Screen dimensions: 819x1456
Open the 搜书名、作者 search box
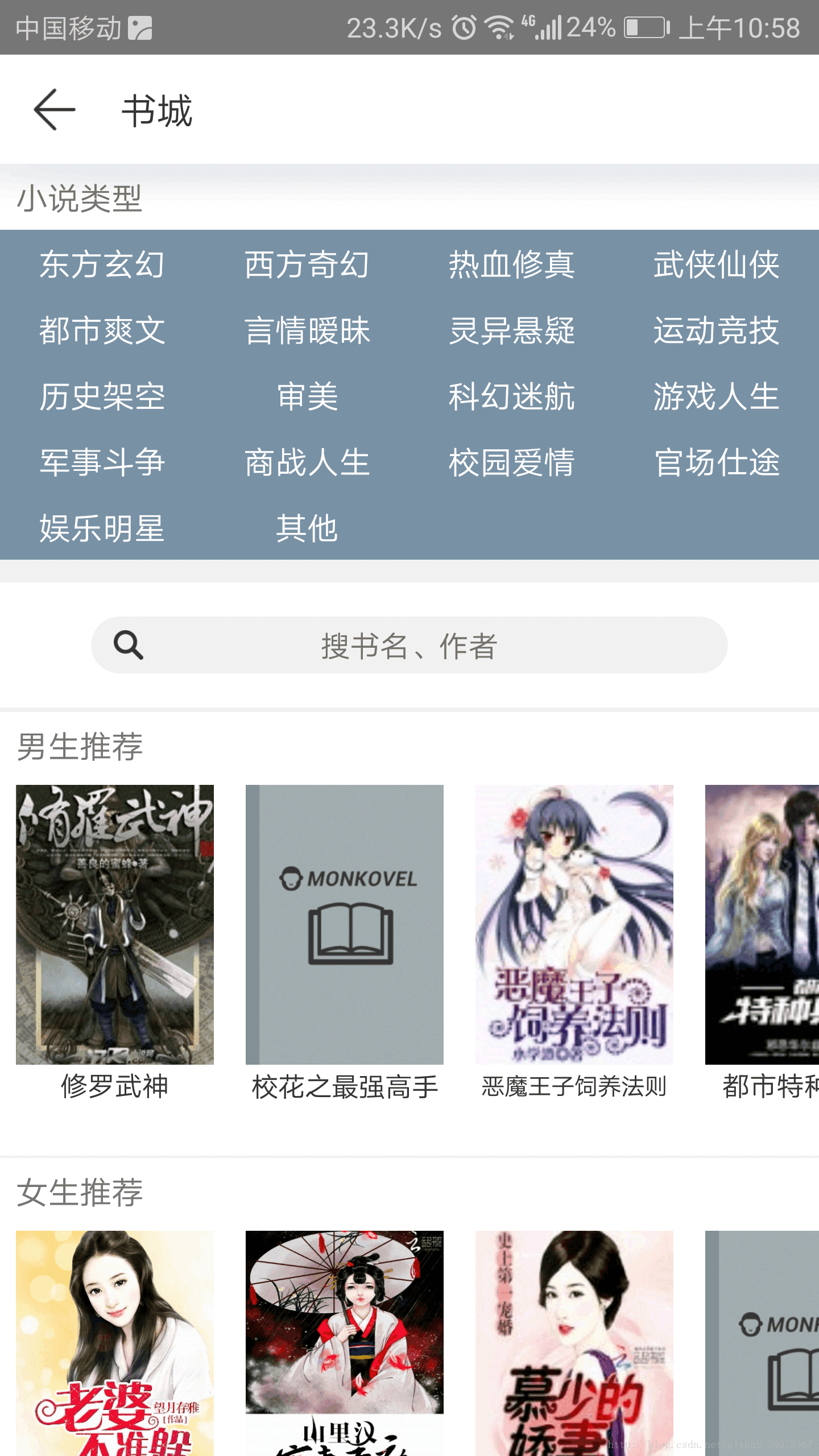[409, 645]
